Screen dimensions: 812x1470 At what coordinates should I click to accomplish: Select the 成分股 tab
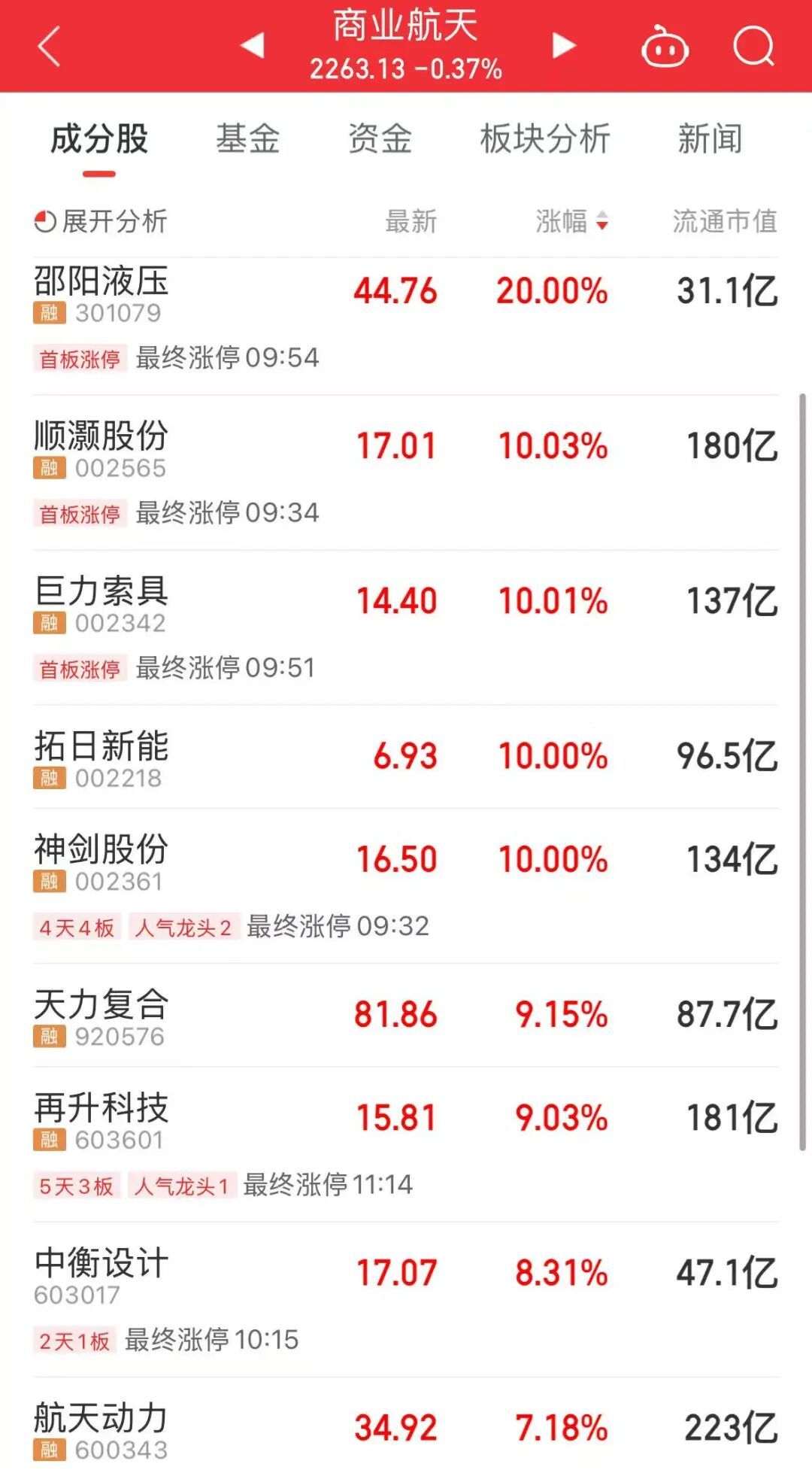pos(99,139)
